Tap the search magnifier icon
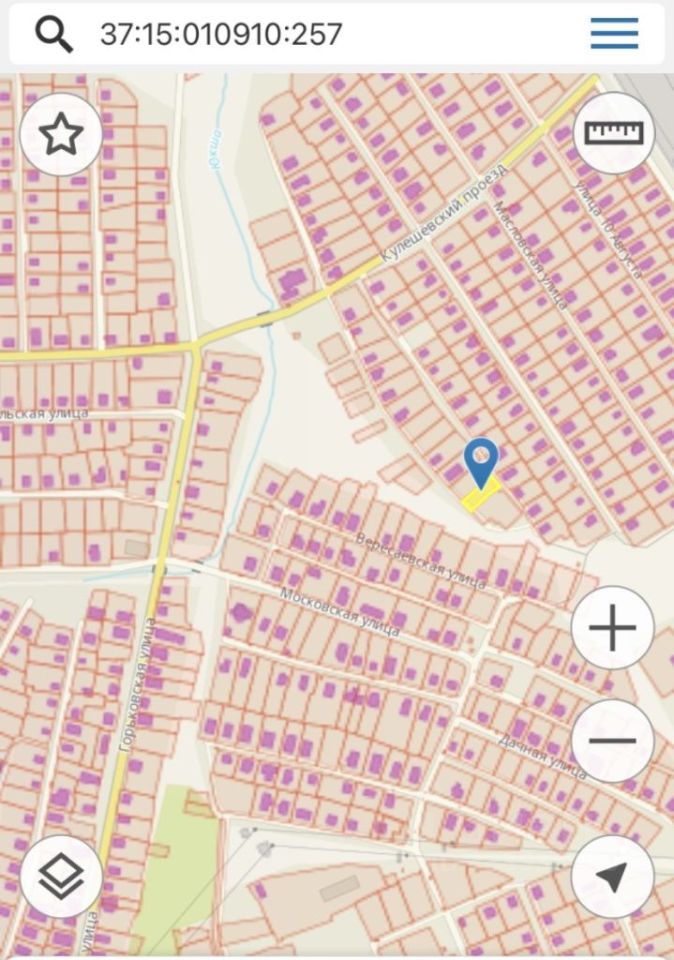Screen dimensions: 674x960 pos(54,34)
